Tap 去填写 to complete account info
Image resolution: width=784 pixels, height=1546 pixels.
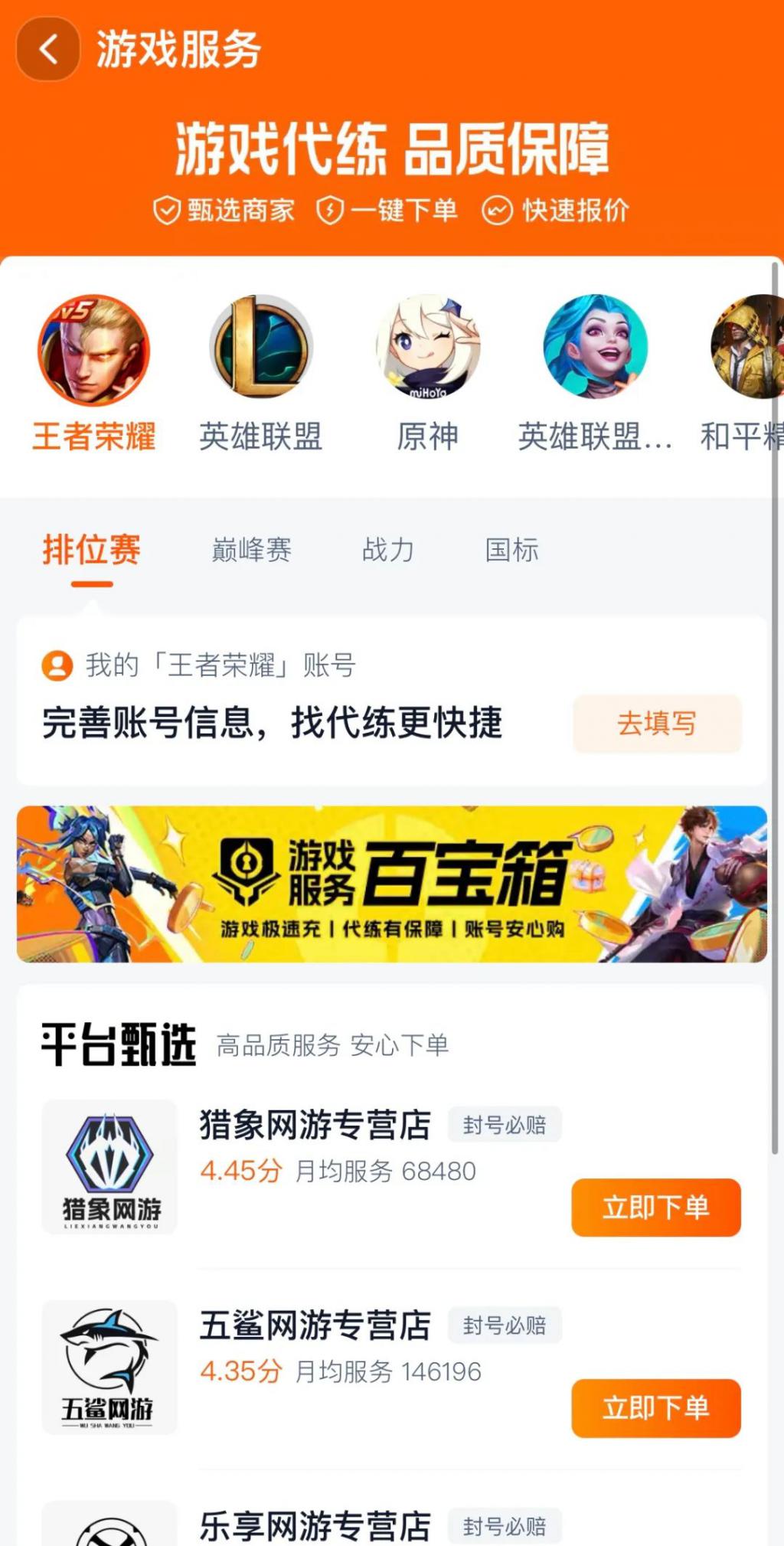pyautogui.click(x=656, y=724)
